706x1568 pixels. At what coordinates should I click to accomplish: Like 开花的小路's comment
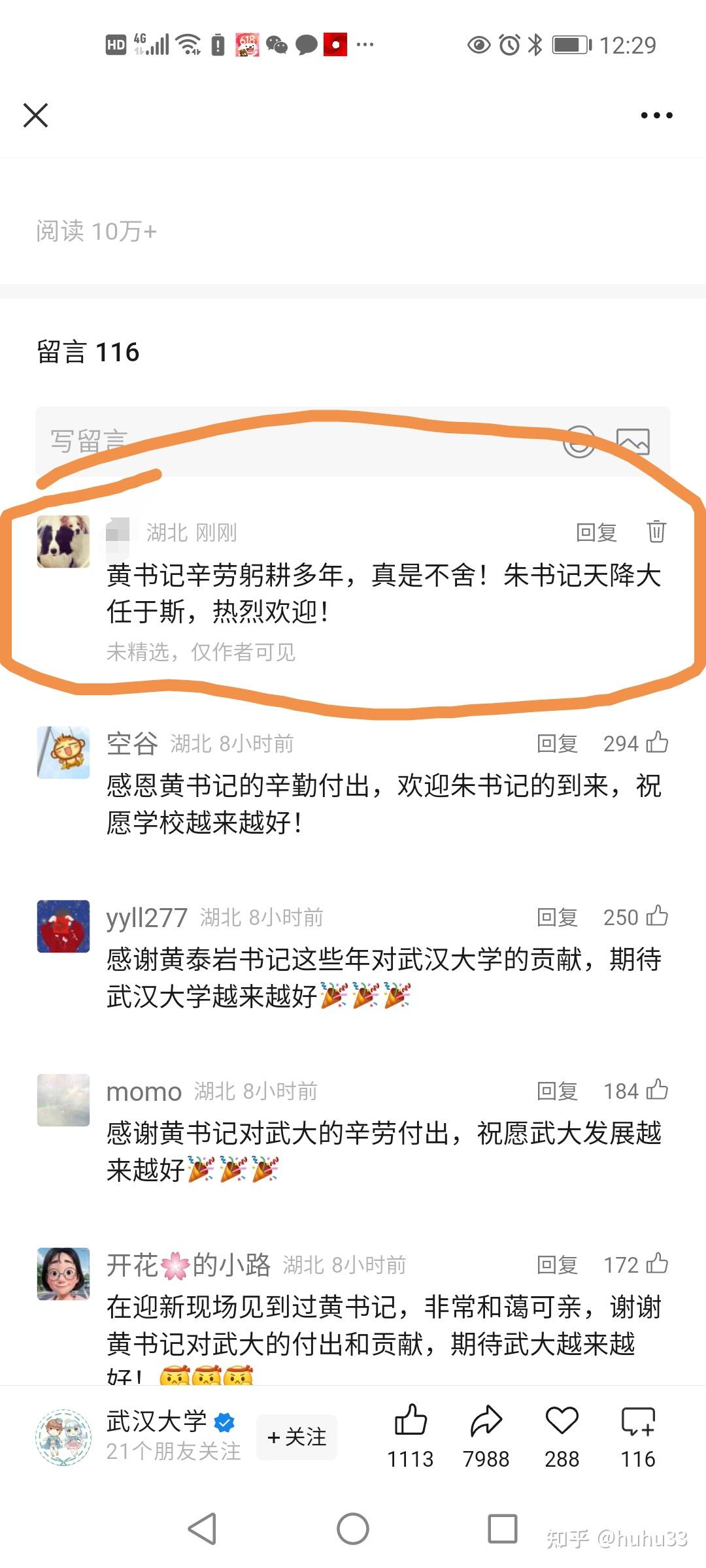point(657,1264)
